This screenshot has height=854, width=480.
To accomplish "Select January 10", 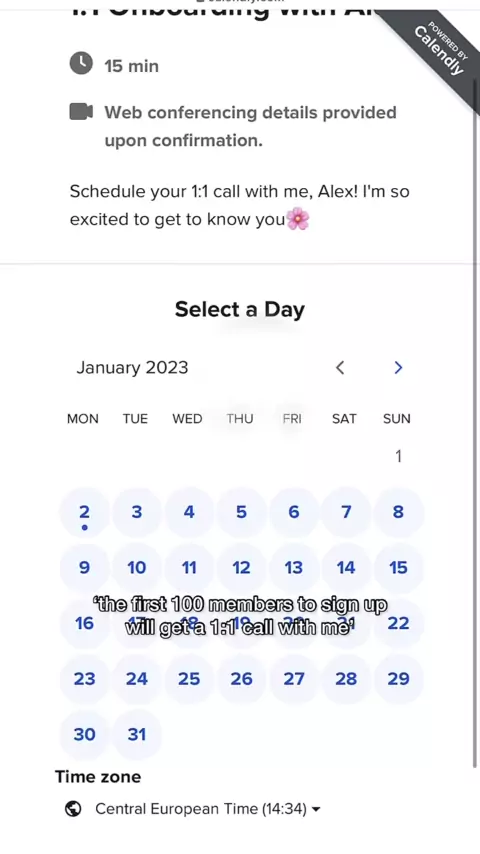I will point(137,568).
